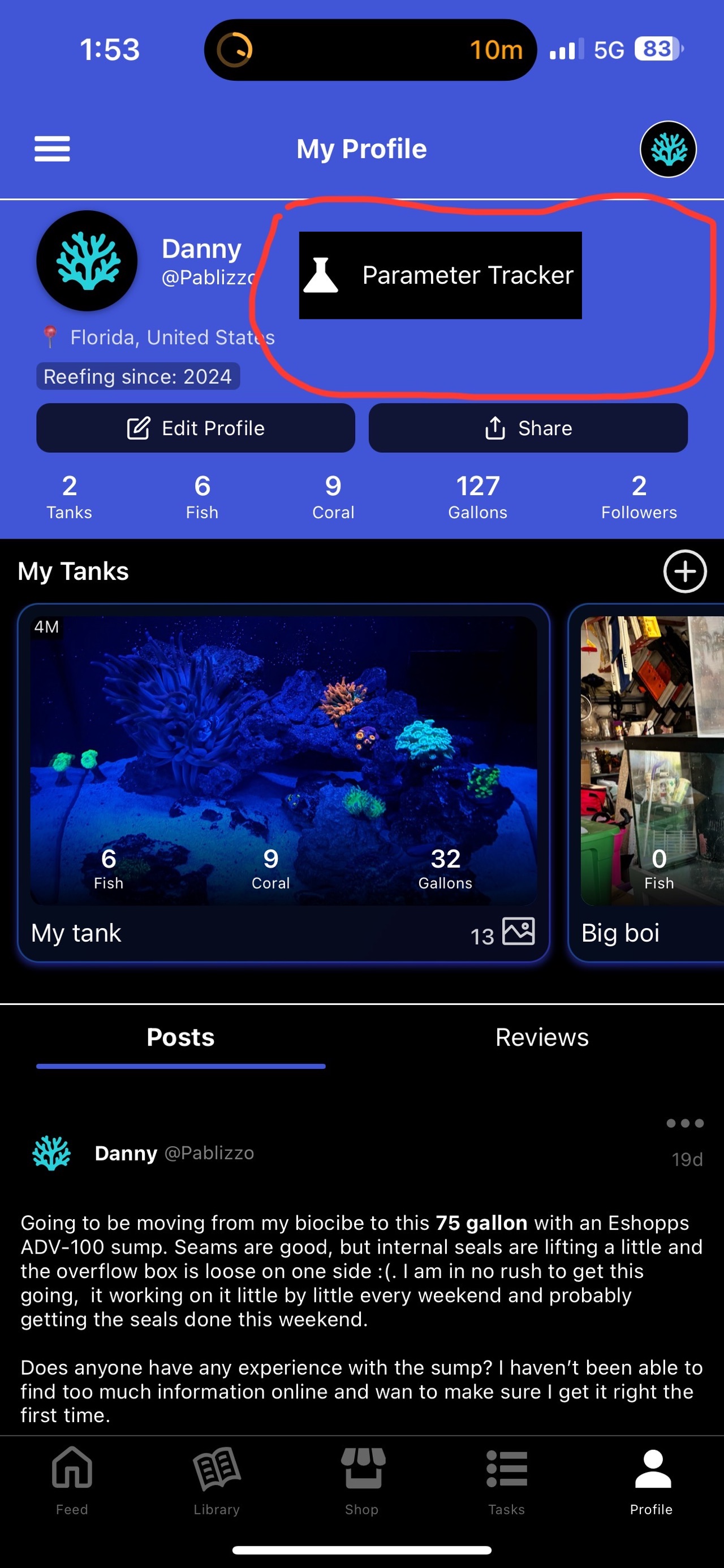Image resolution: width=724 pixels, height=1568 pixels.
Task: Switch to the Reviews tab
Action: (541, 1037)
